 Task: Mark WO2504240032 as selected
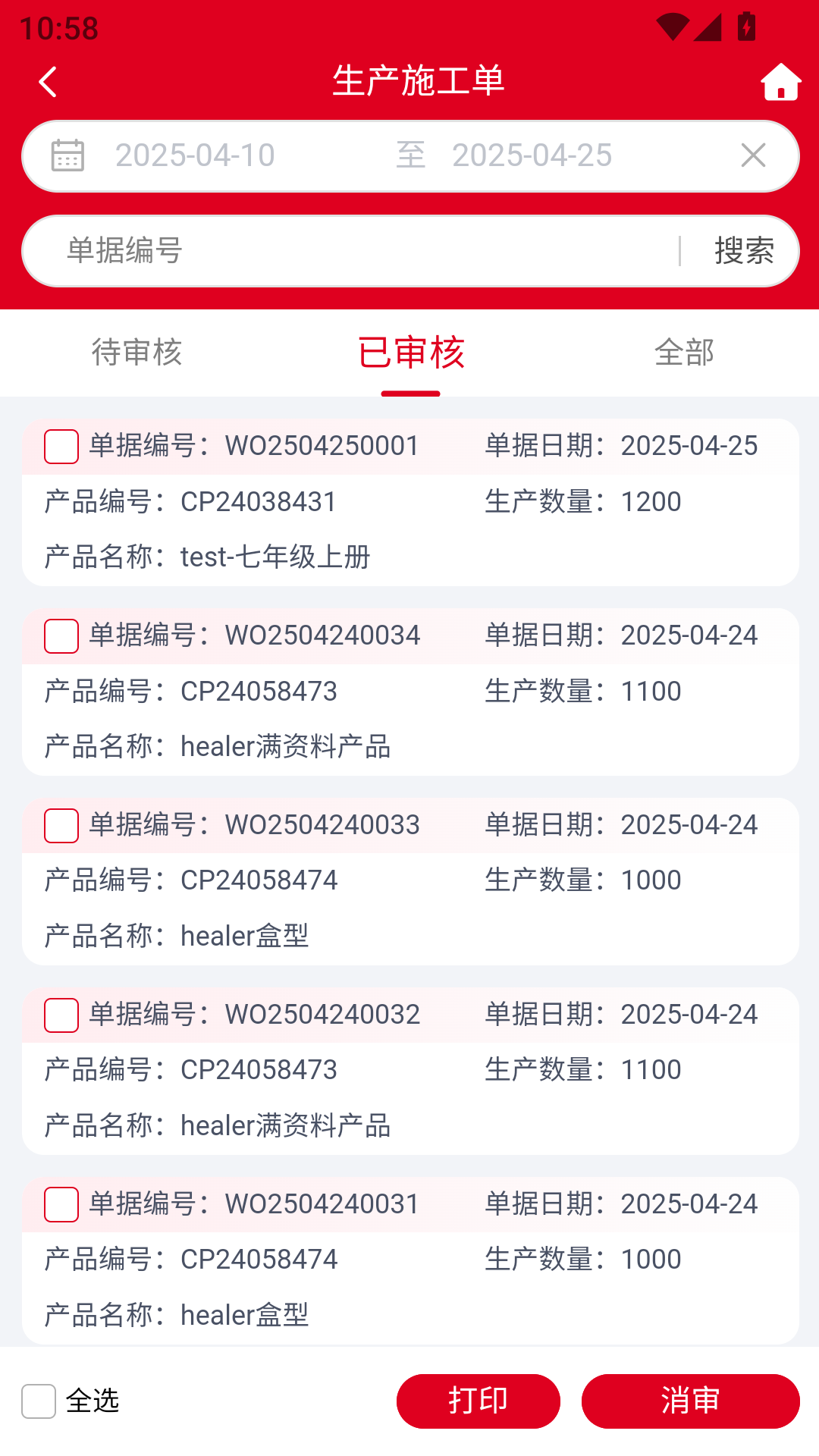(61, 1015)
